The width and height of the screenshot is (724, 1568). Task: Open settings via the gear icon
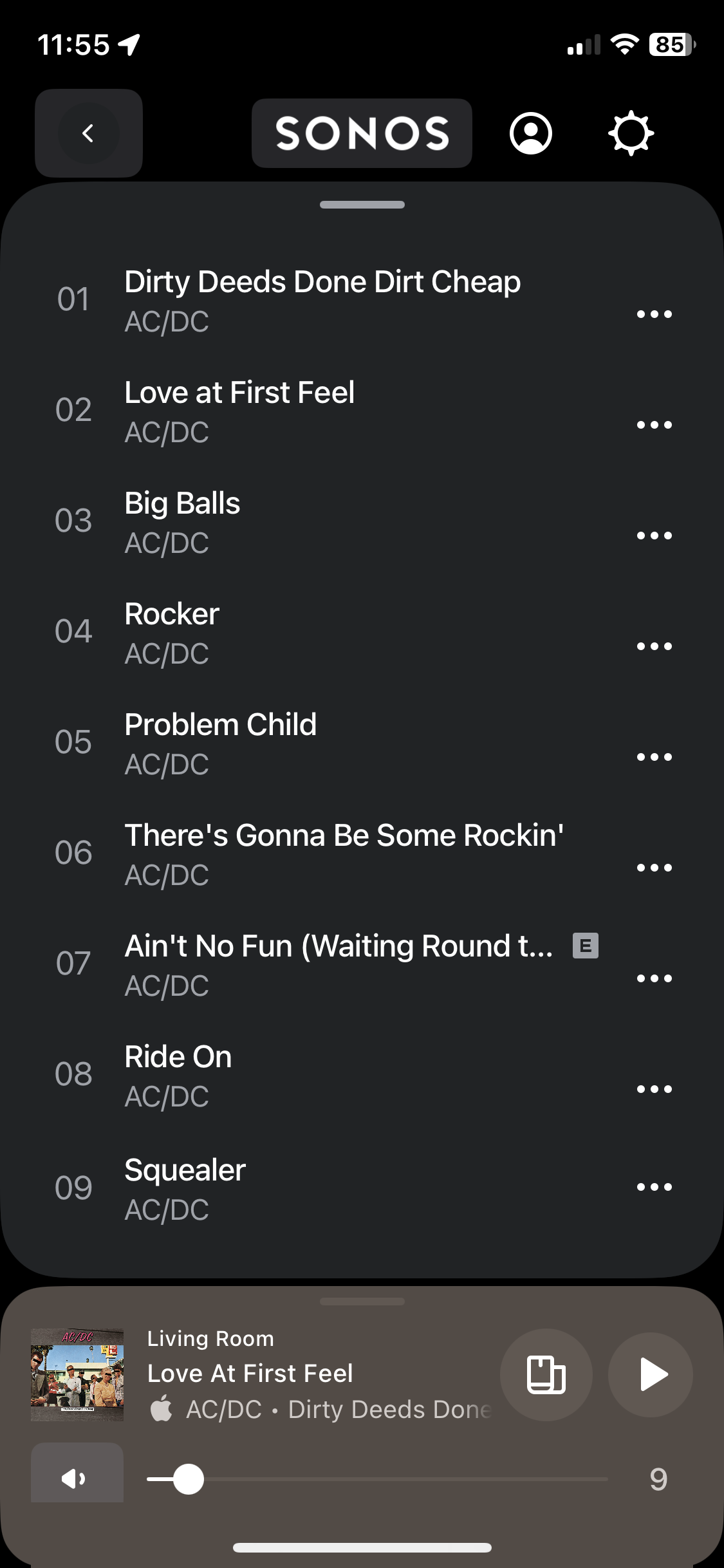pyautogui.click(x=631, y=133)
